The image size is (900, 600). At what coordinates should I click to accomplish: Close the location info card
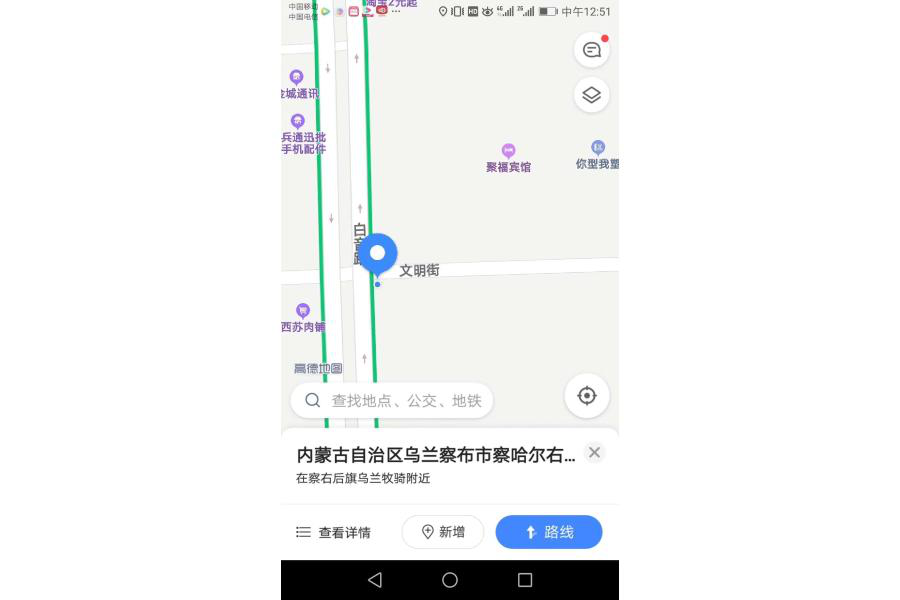click(594, 452)
